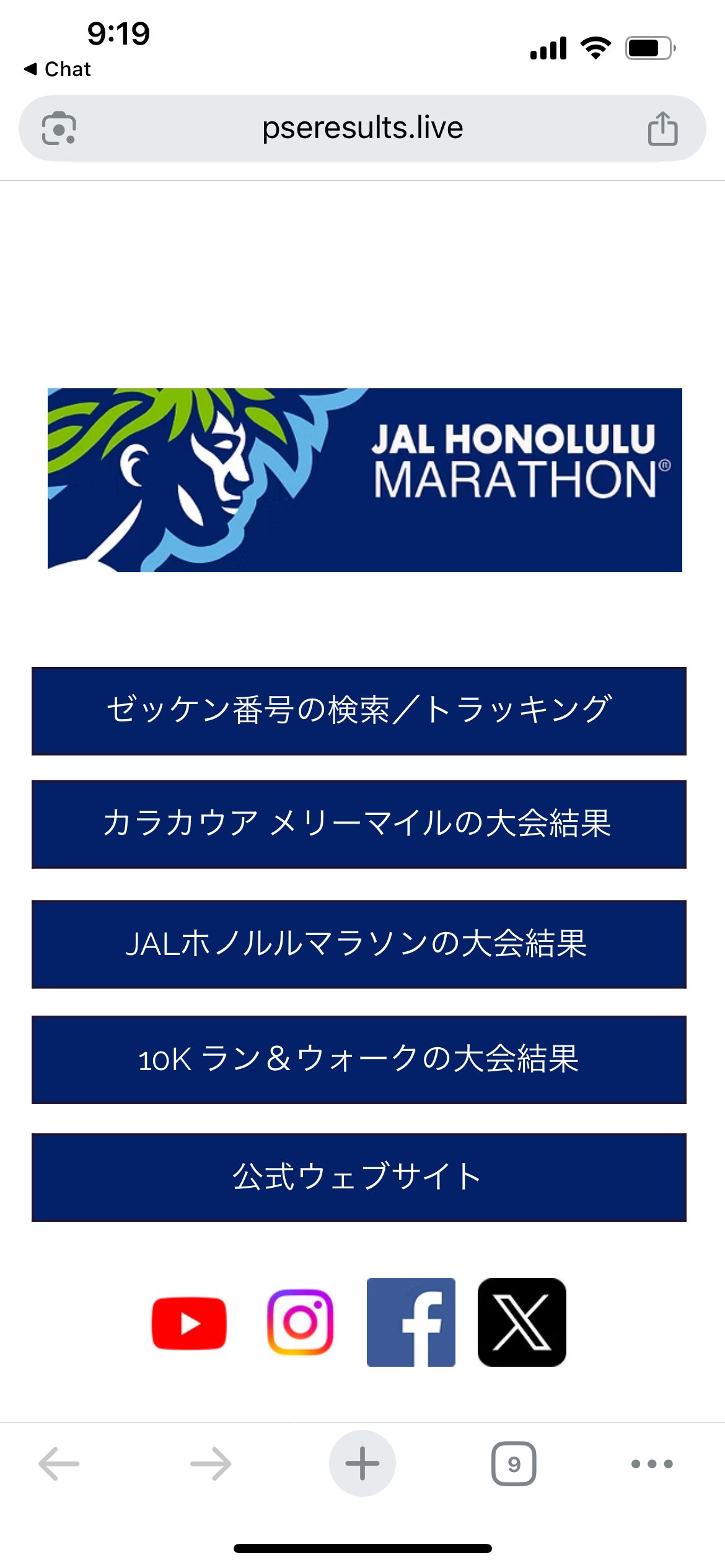The image size is (725, 1568).
Task: Go back to the previous page
Action: point(59,1464)
